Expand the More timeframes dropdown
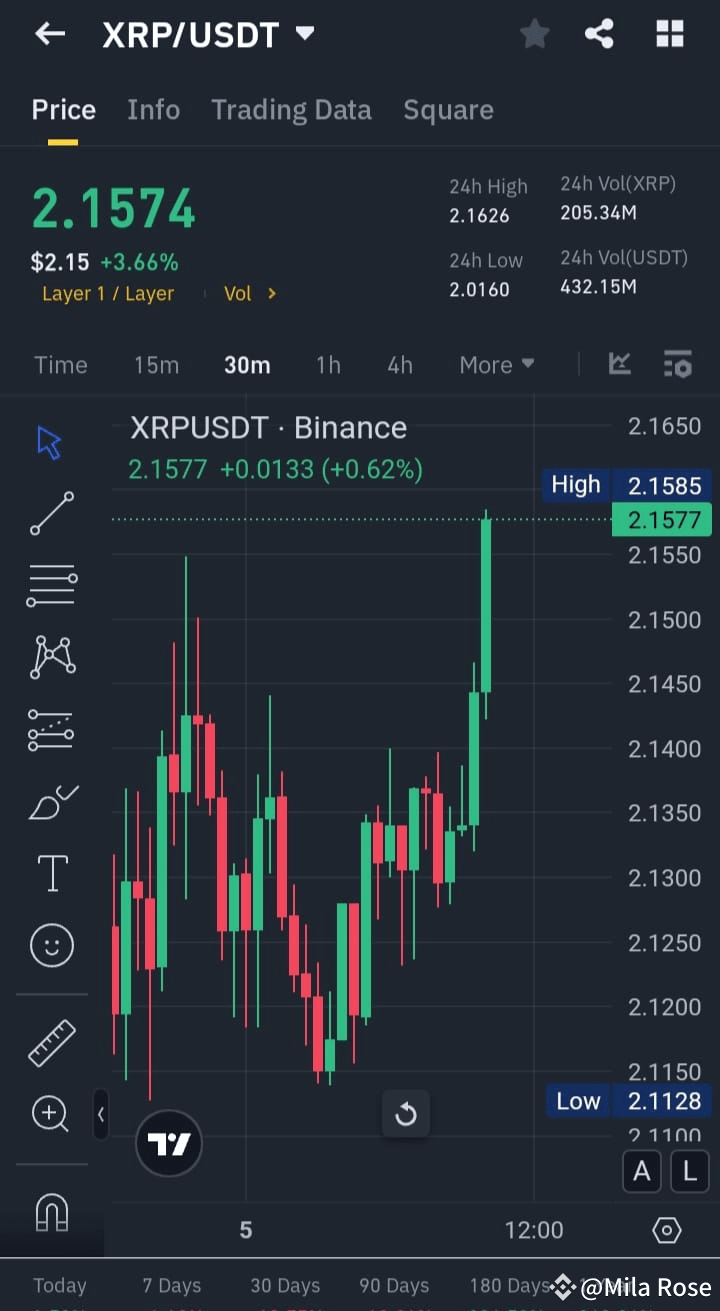 (497, 365)
